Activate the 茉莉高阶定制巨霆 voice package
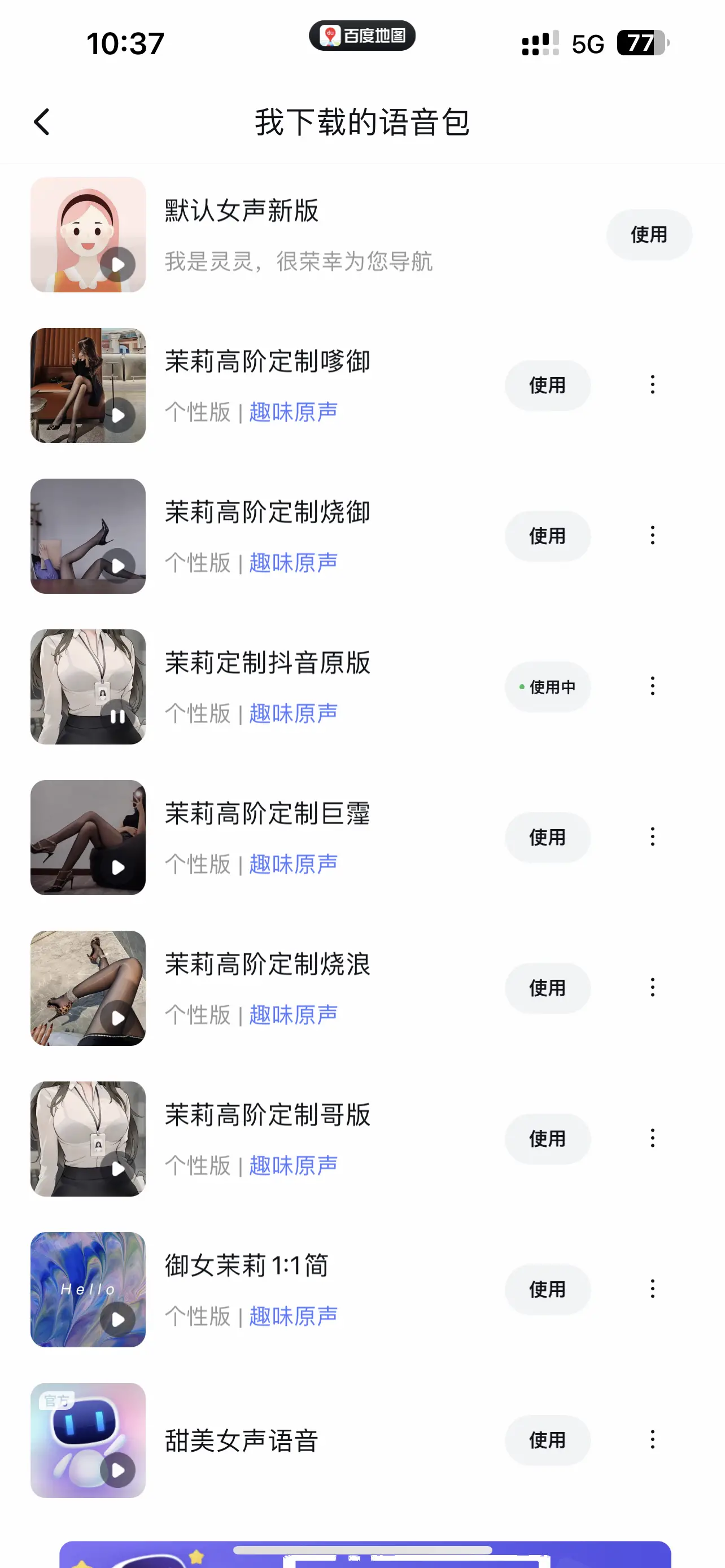 pyautogui.click(x=547, y=838)
